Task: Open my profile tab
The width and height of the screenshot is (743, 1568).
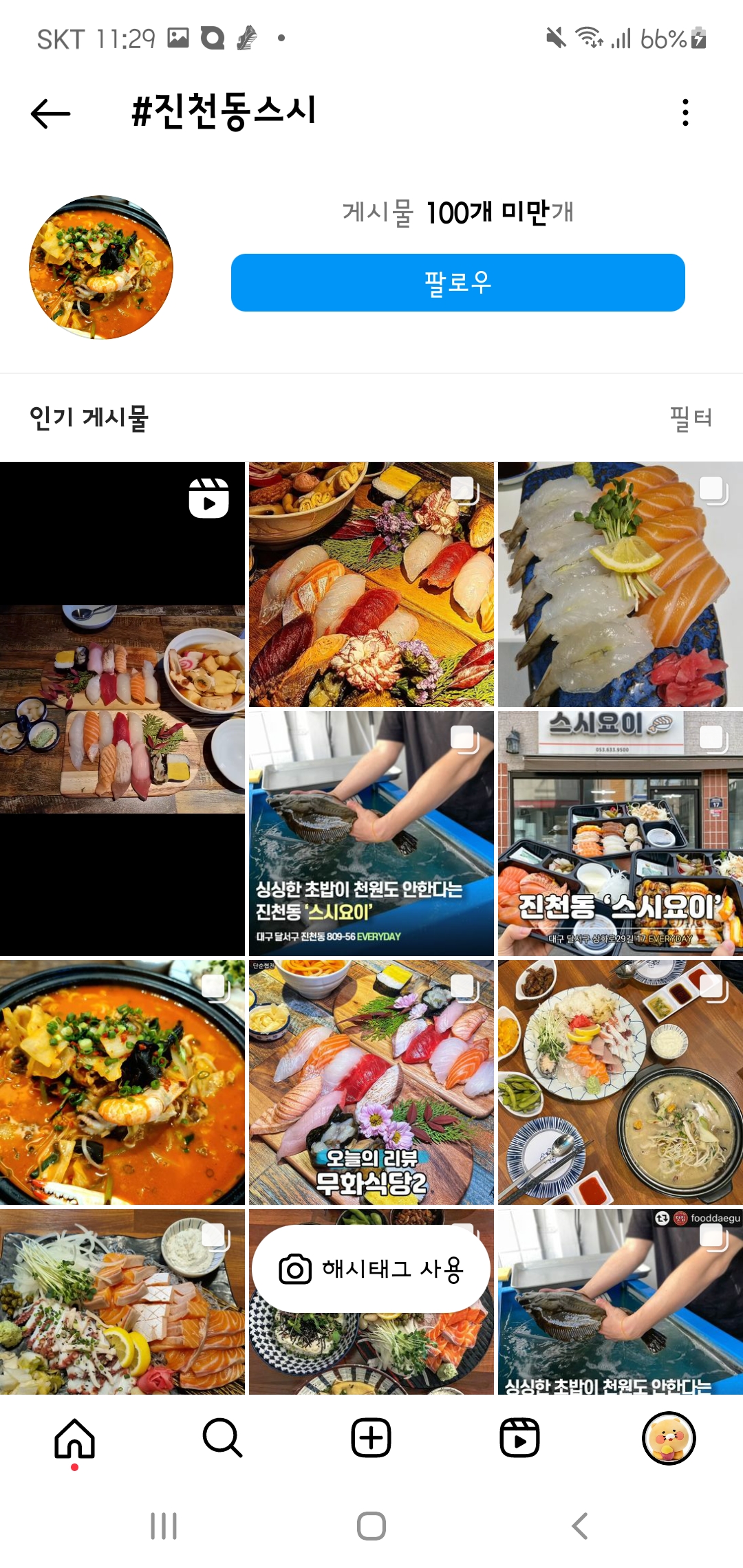Action: click(x=668, y=1439)
